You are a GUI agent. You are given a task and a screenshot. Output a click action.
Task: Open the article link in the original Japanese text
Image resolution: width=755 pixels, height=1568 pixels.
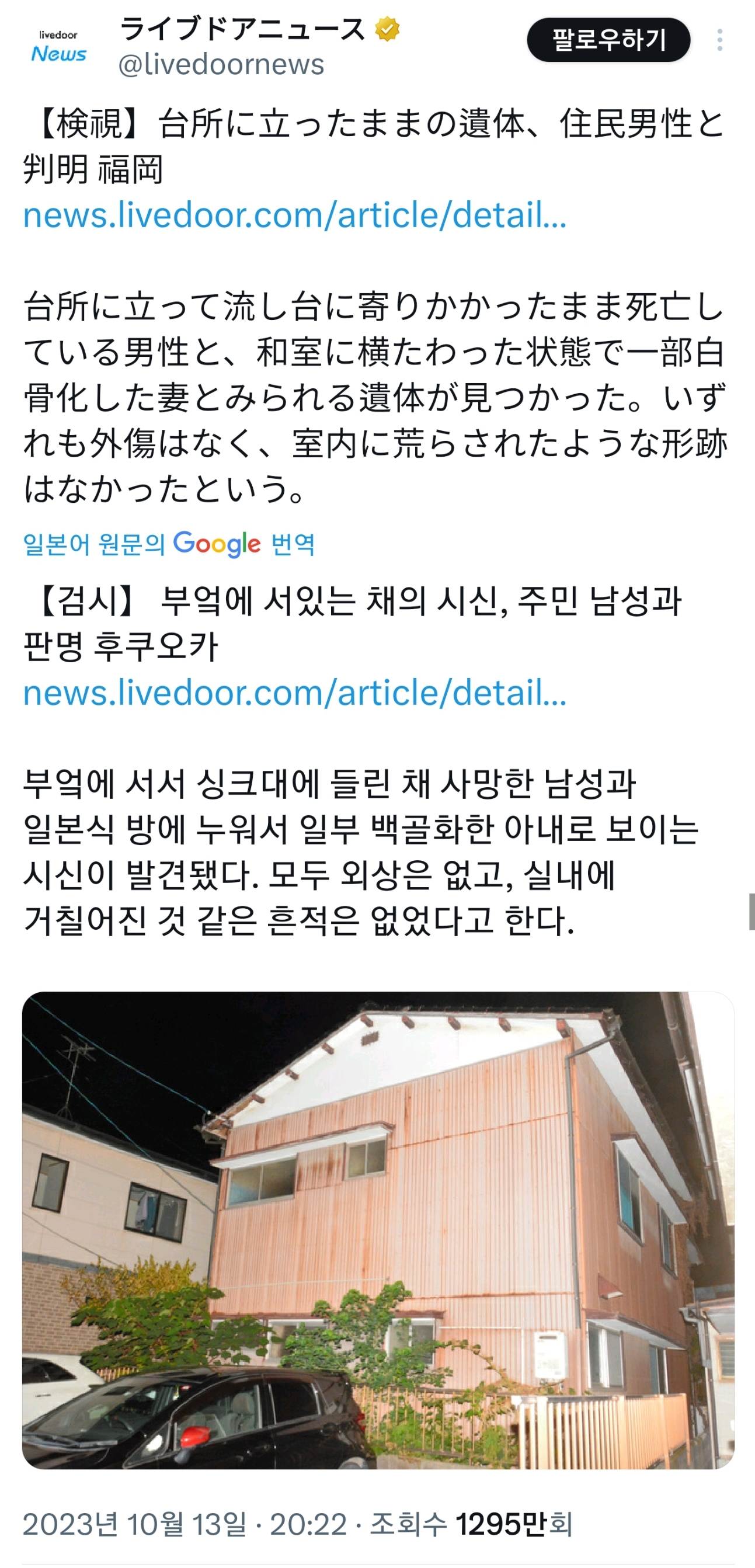point(294,215)
